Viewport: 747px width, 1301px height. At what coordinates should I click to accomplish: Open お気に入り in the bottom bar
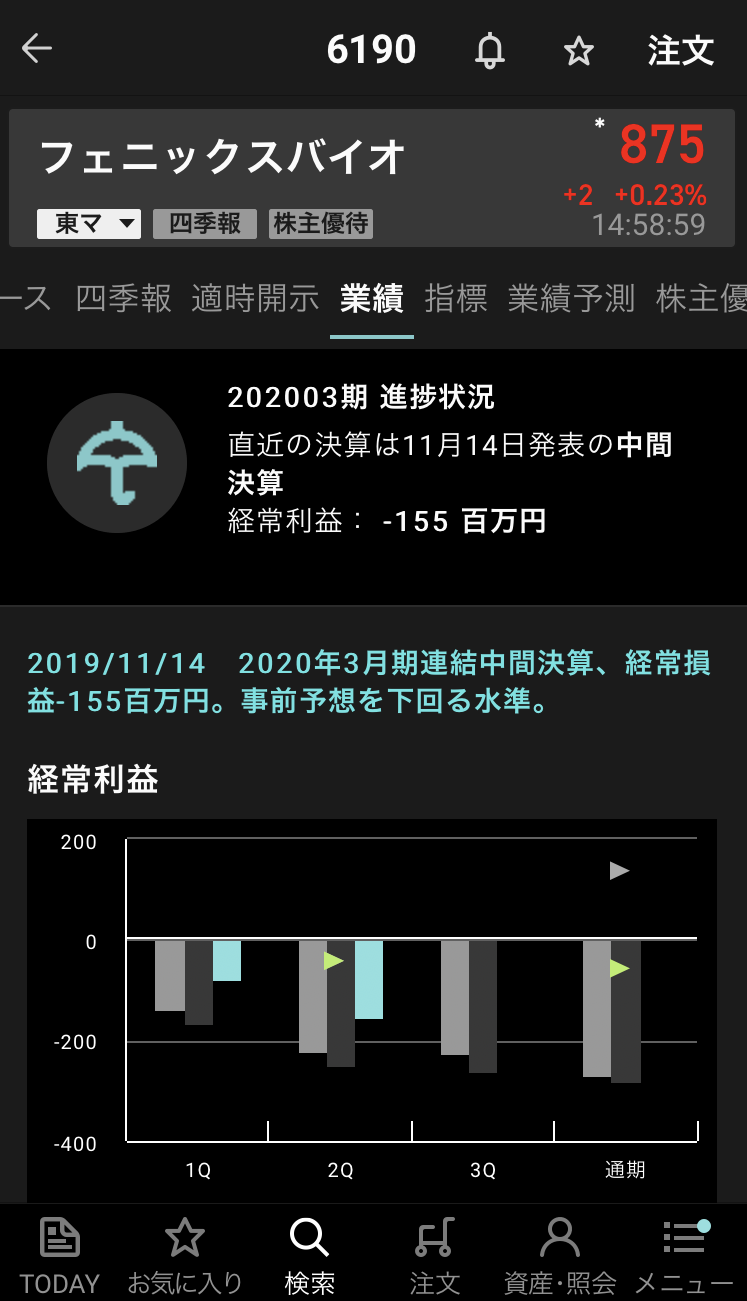pyautogui.click(x=185, y=1254)
